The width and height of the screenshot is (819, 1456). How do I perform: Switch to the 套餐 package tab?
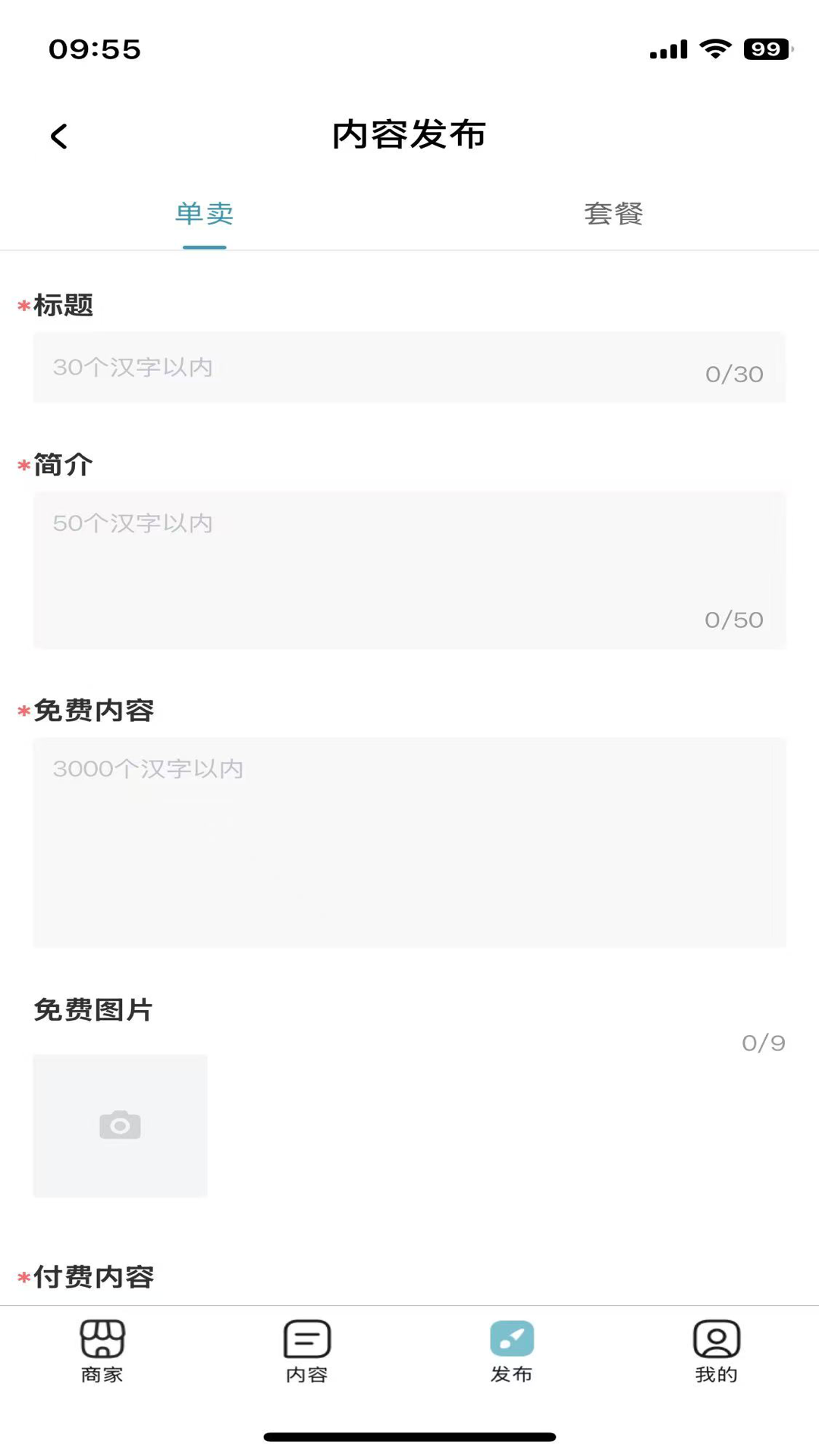(614, 215)
